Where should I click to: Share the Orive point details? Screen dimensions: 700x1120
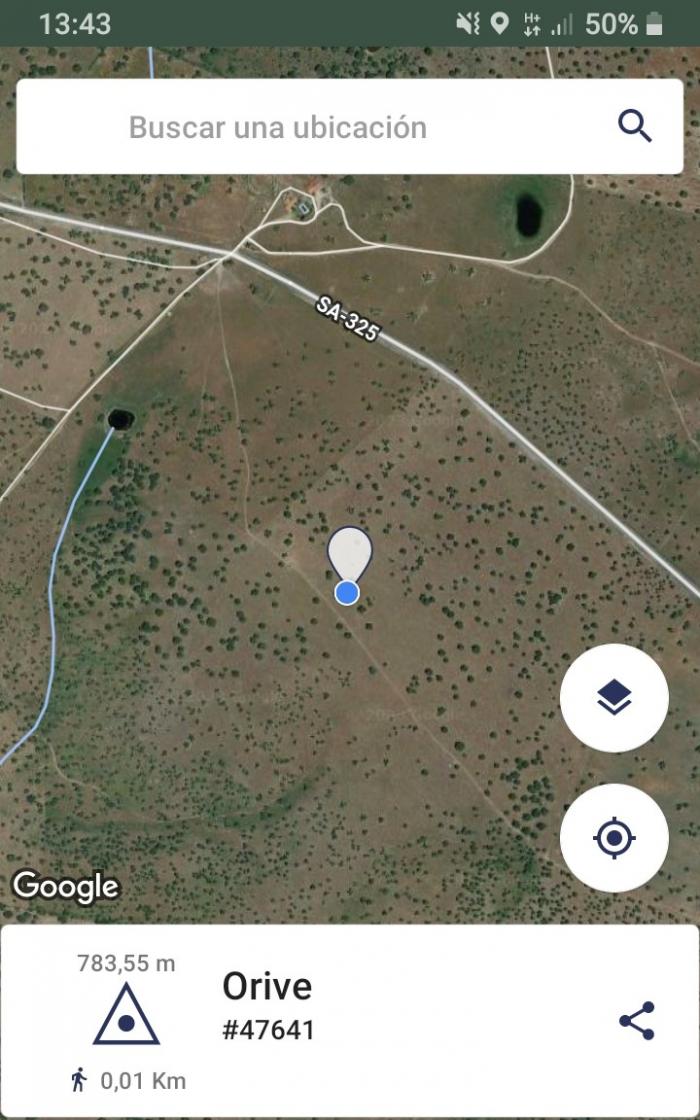click(x=636, y=1020)
